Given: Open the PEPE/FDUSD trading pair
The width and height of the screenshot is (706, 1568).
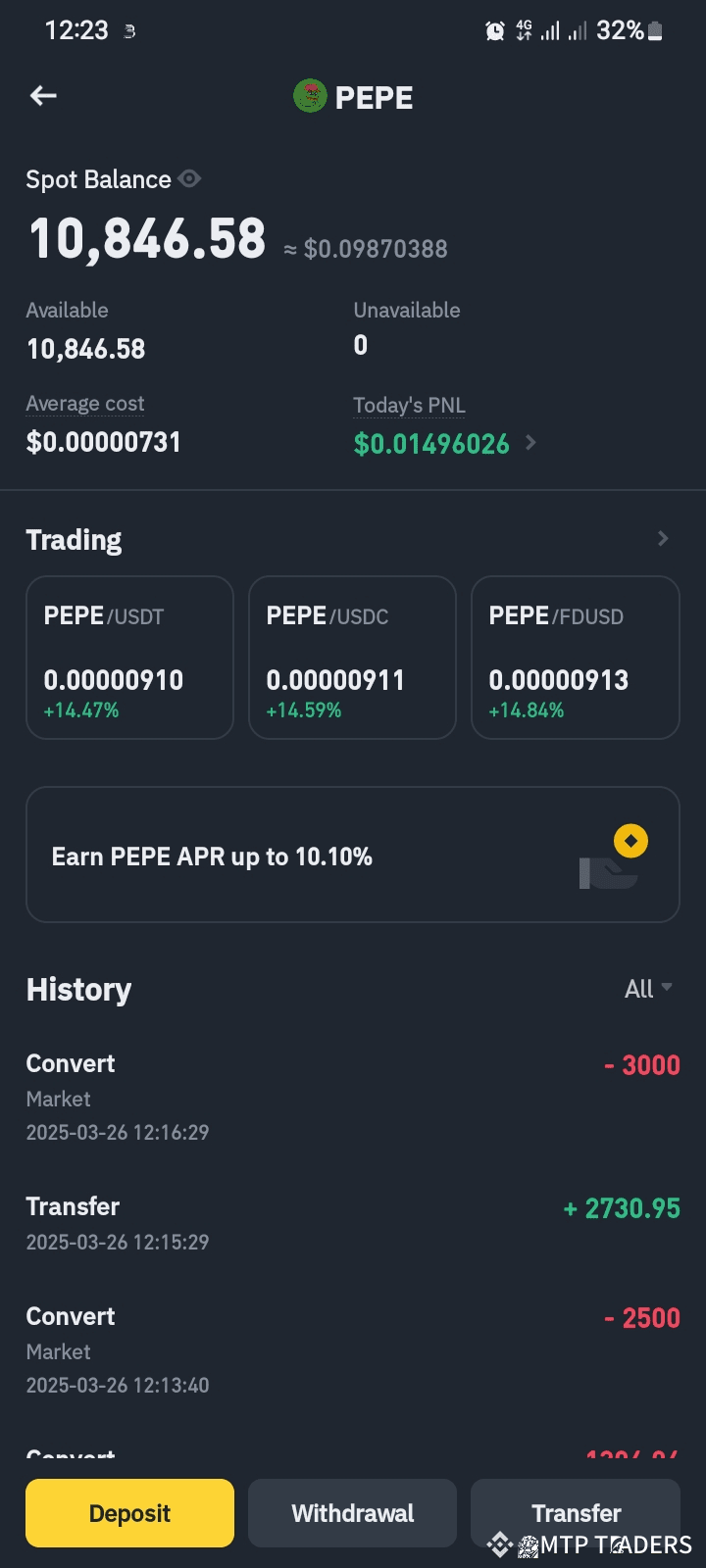Looking at the screenshot, I should click(x=575, y=658).
